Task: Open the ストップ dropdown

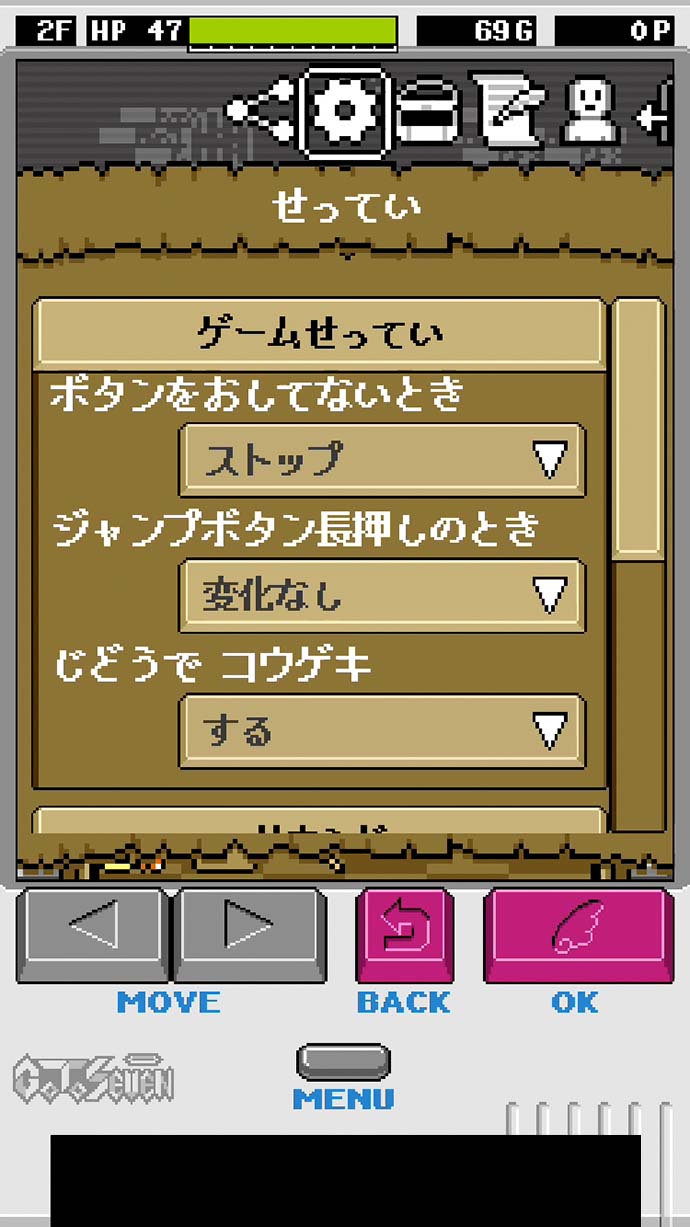Action: [x=382, y=460]
